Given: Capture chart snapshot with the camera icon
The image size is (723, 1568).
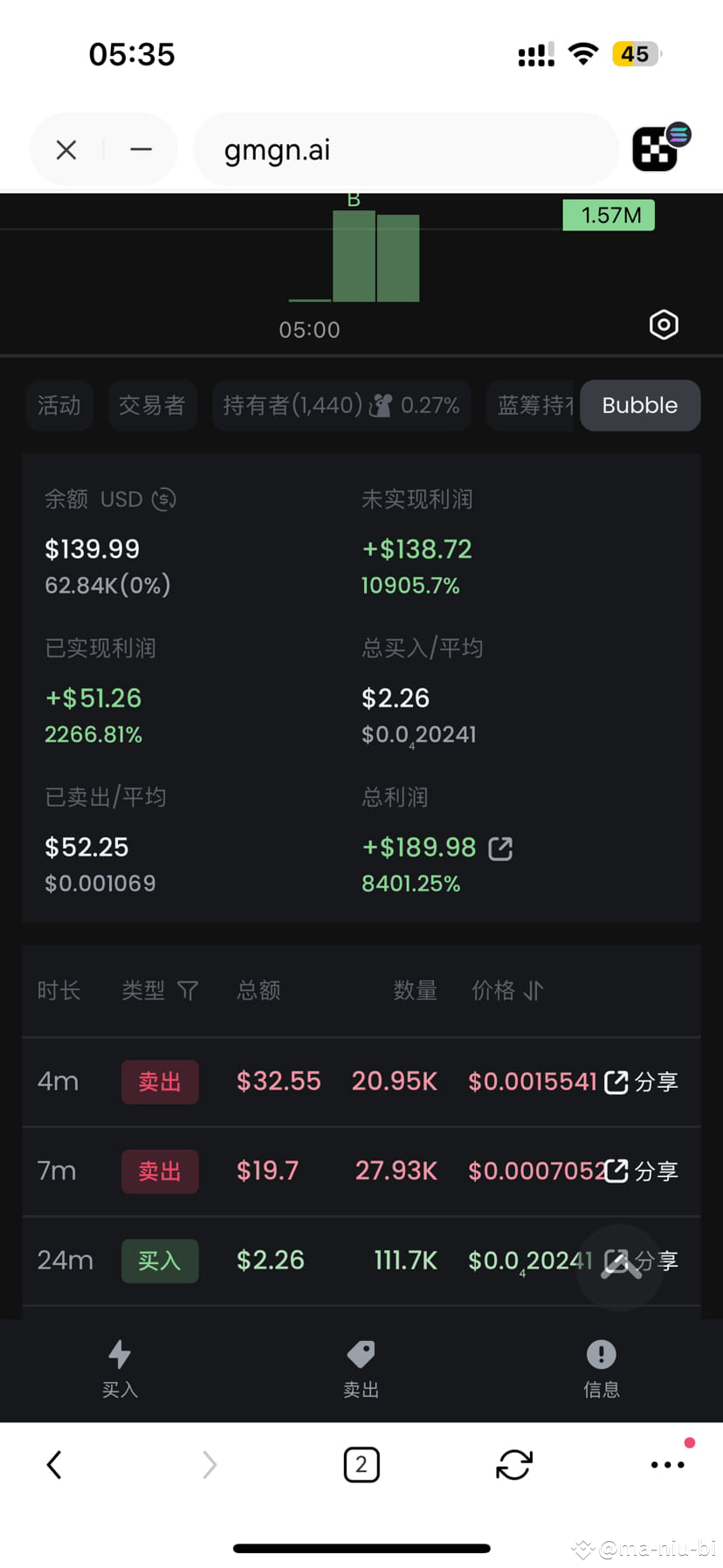Looking at the screenshot, I should tap(663, 324).
